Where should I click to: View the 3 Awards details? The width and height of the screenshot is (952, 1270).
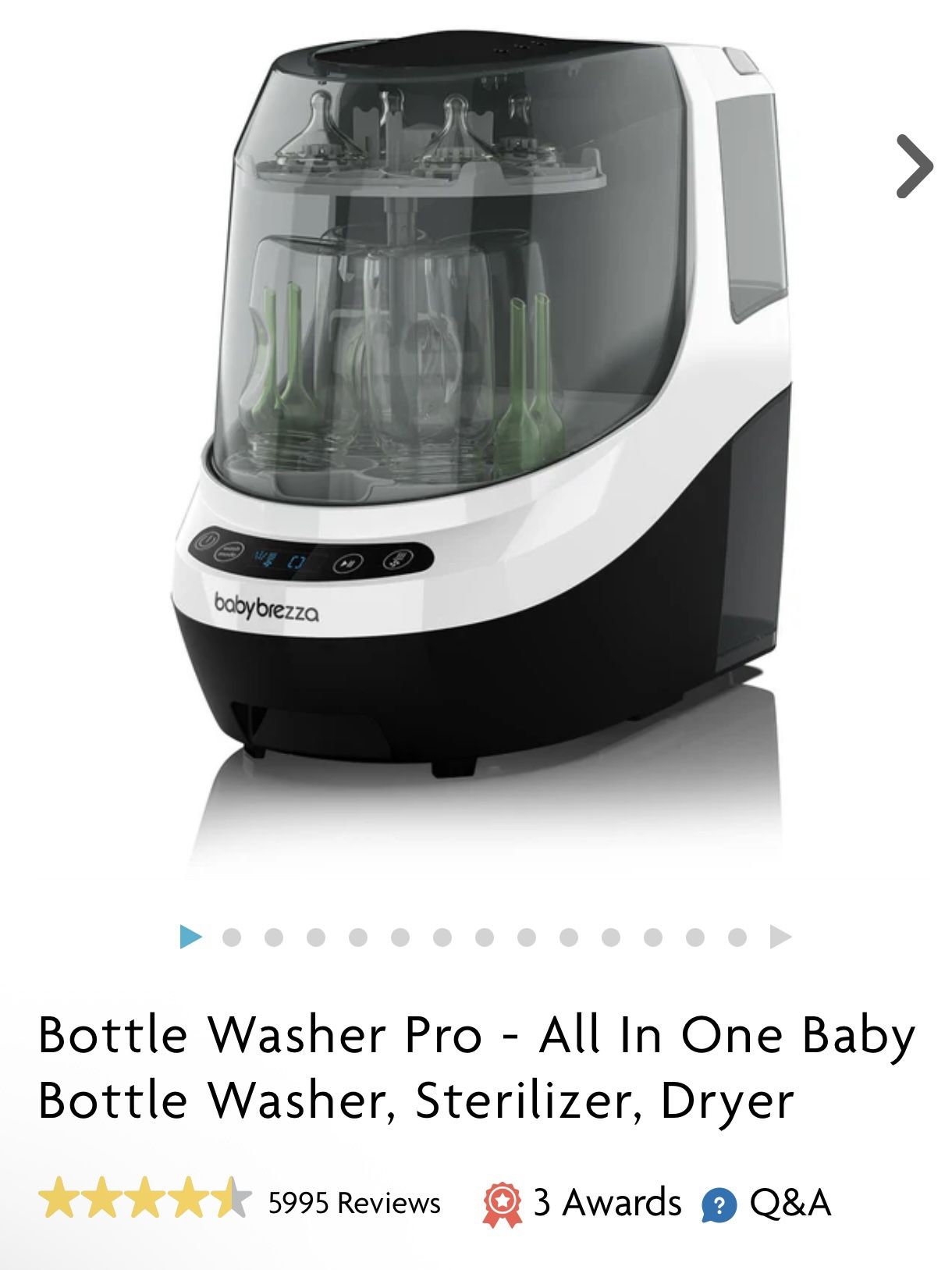[582, 1203]
